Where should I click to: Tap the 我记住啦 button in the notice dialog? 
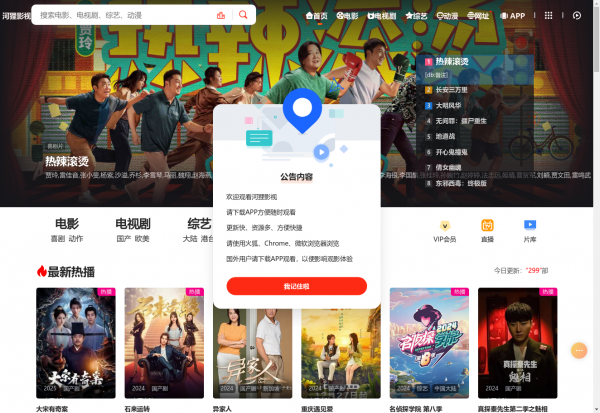(296, 286)
